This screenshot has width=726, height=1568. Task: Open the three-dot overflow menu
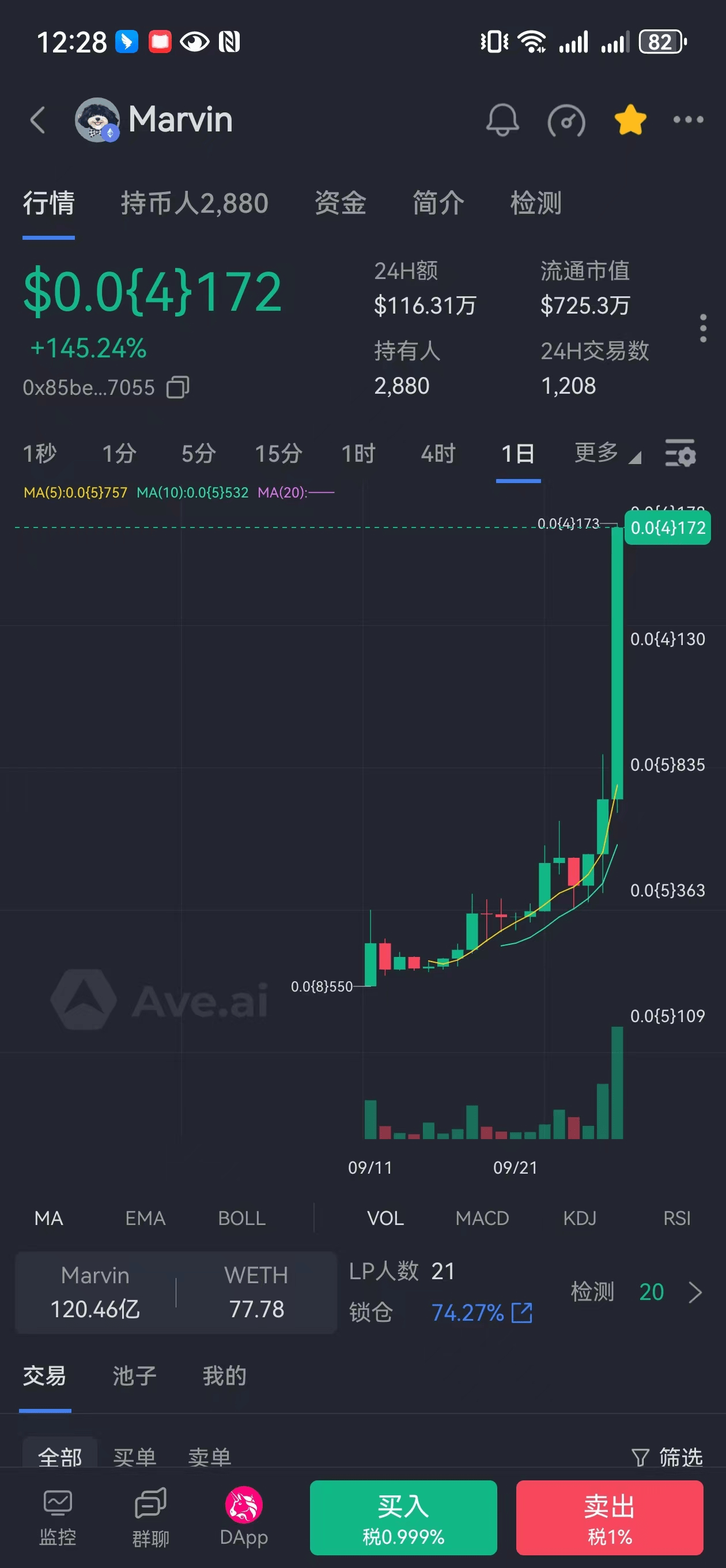pyautogui.click(x=687, y=119)
